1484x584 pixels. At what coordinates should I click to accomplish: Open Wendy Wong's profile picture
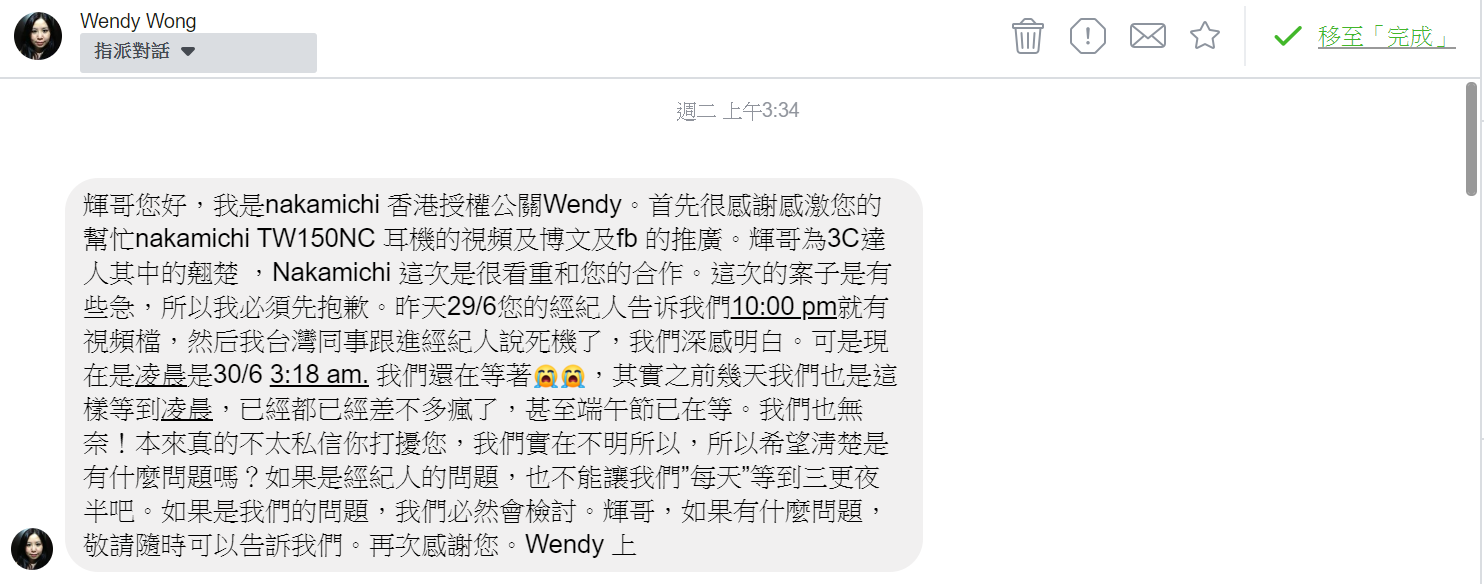pos(37,36)
